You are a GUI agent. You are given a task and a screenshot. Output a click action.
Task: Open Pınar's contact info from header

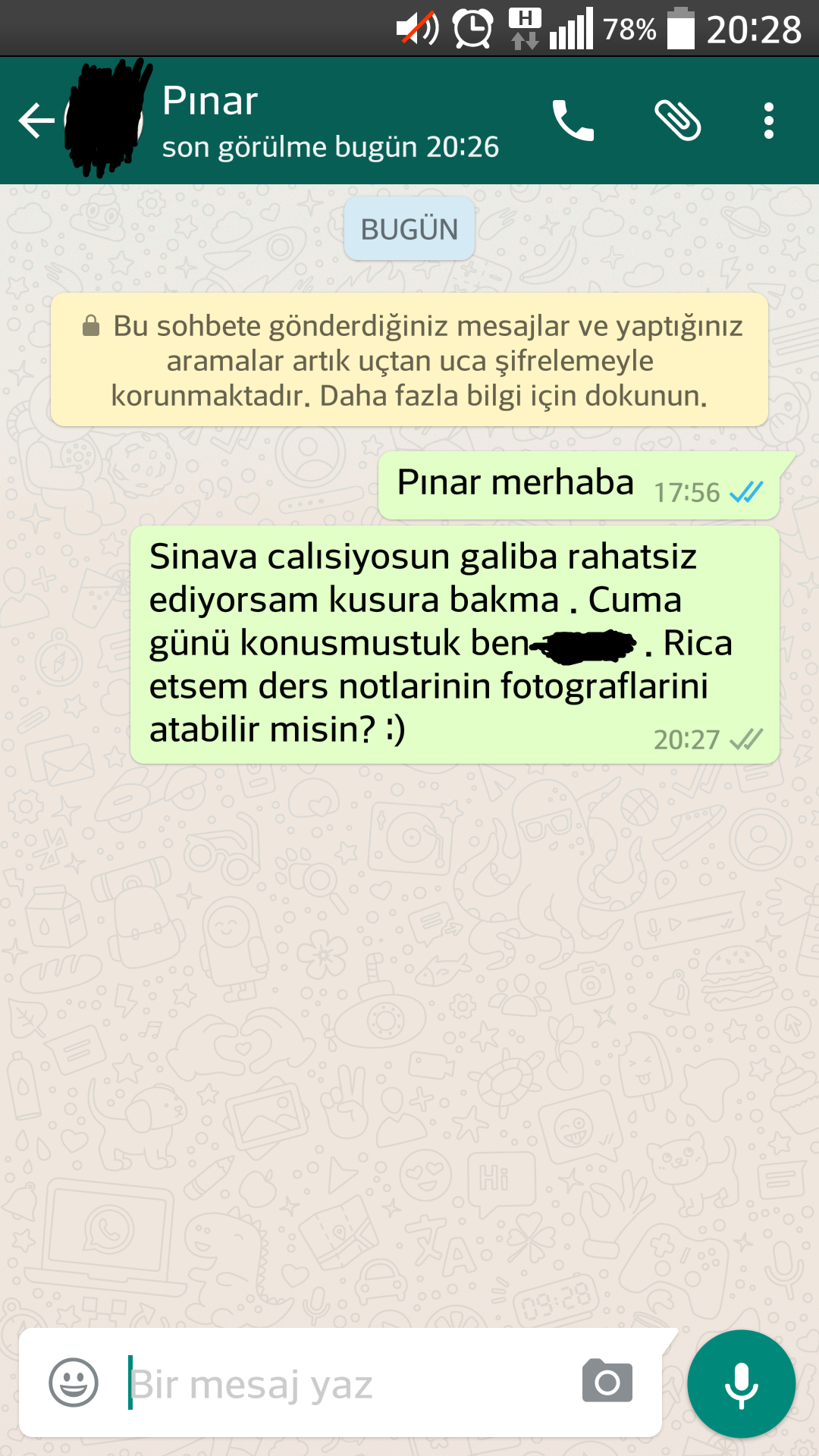coord(330,121)
